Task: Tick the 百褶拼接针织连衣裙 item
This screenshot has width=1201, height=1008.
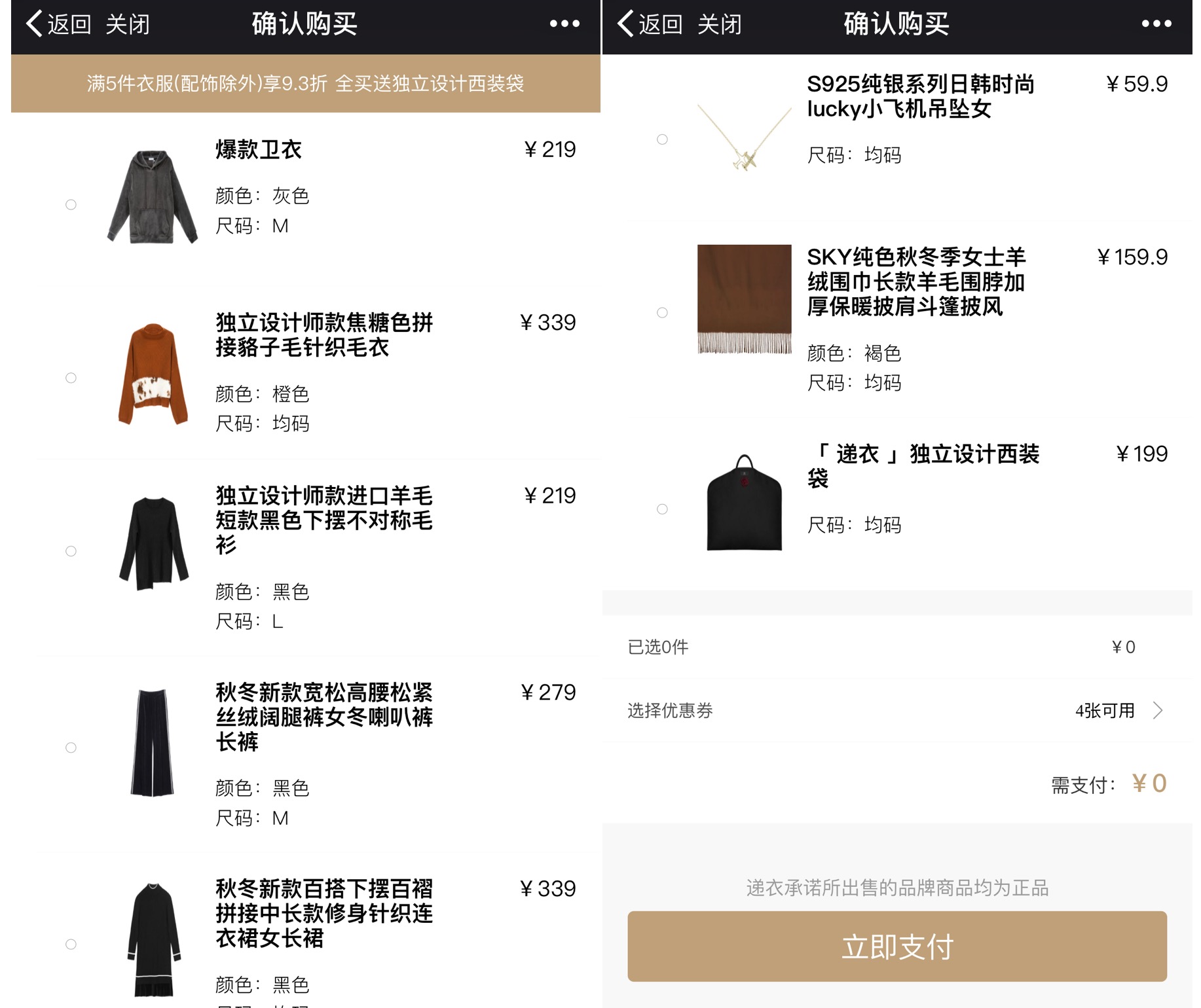Action: coord(71,944)
